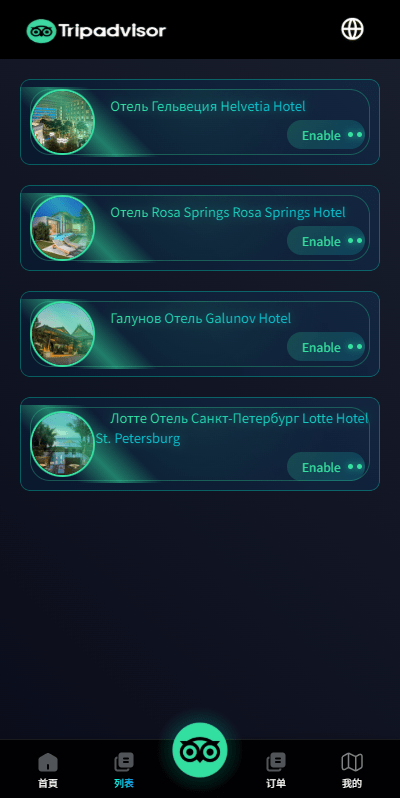Screen dimensions: 400x798
Task: Open the 我的 profile tab
Action: point(352,770)
